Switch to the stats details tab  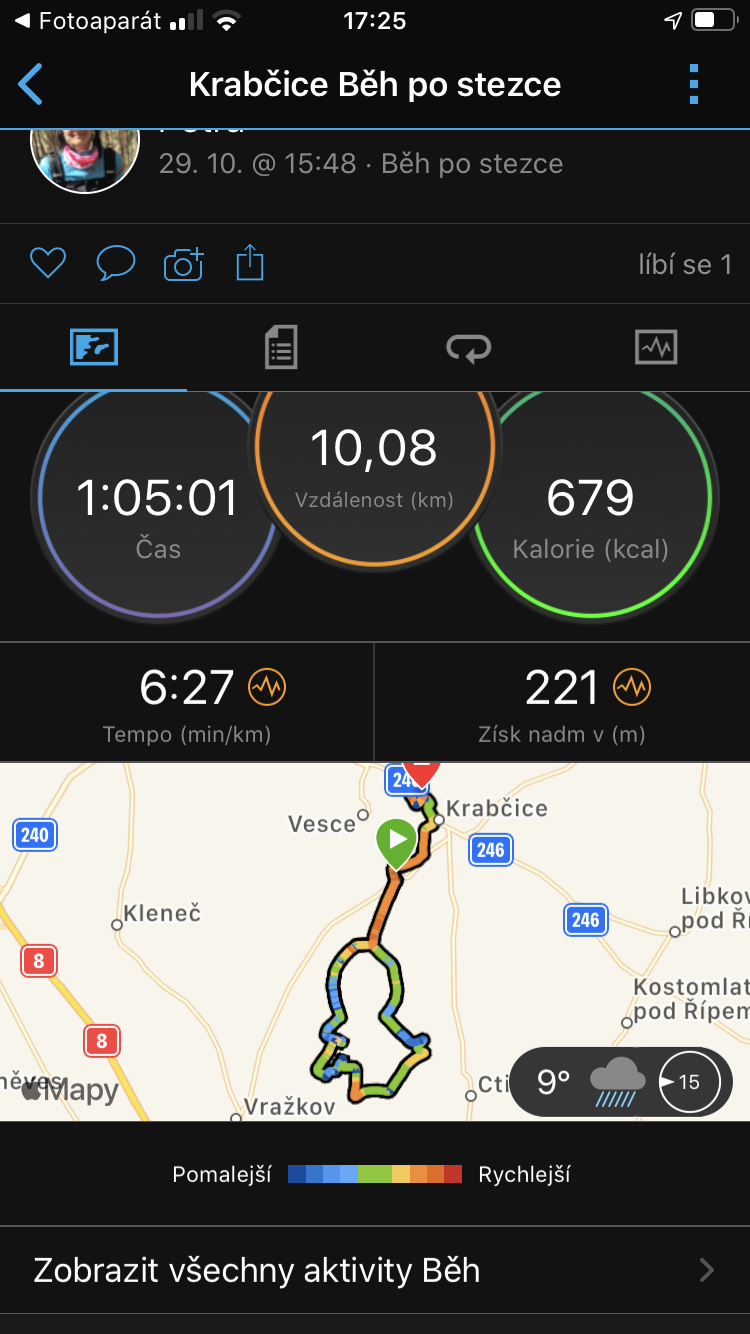[281, 348]
